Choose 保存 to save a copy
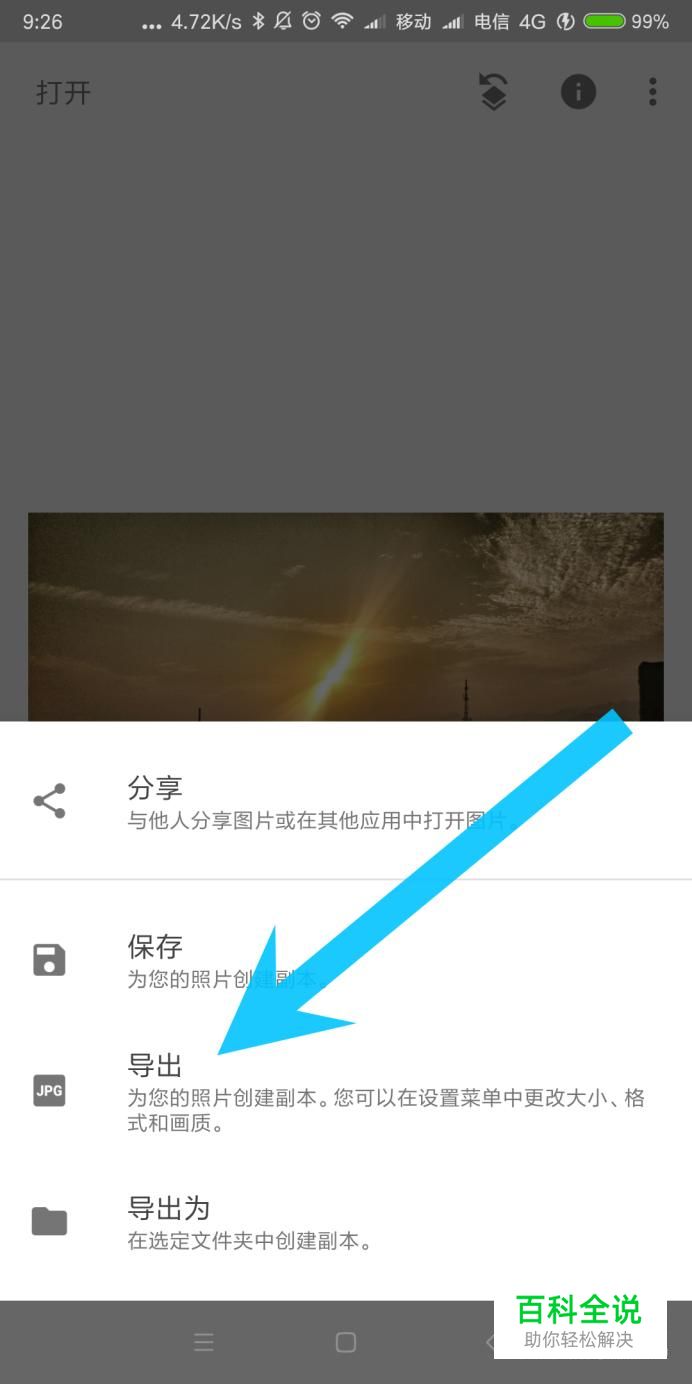Viewport: 692px width, 1384px height. 346,961
